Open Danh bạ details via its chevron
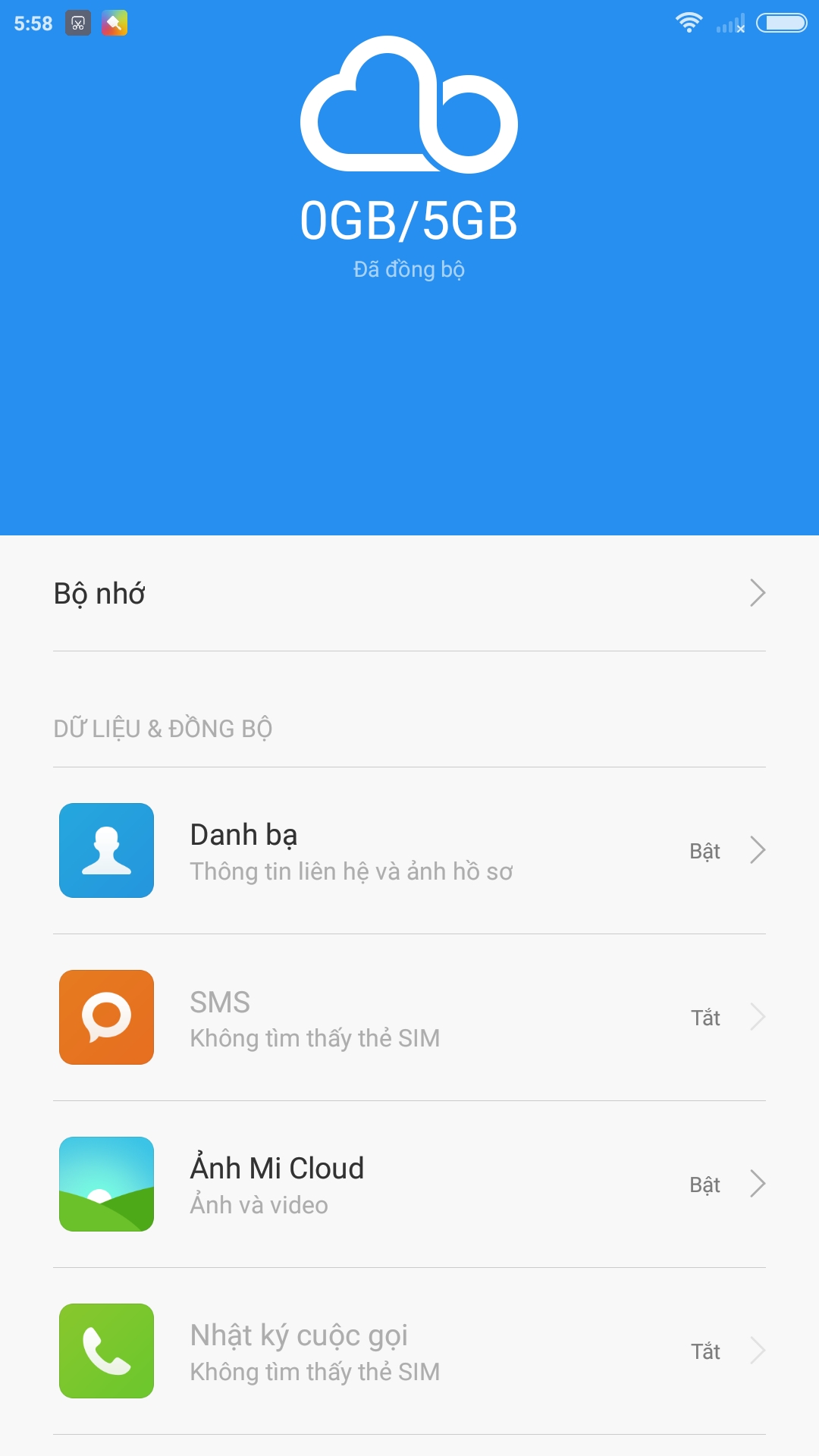 756,850
